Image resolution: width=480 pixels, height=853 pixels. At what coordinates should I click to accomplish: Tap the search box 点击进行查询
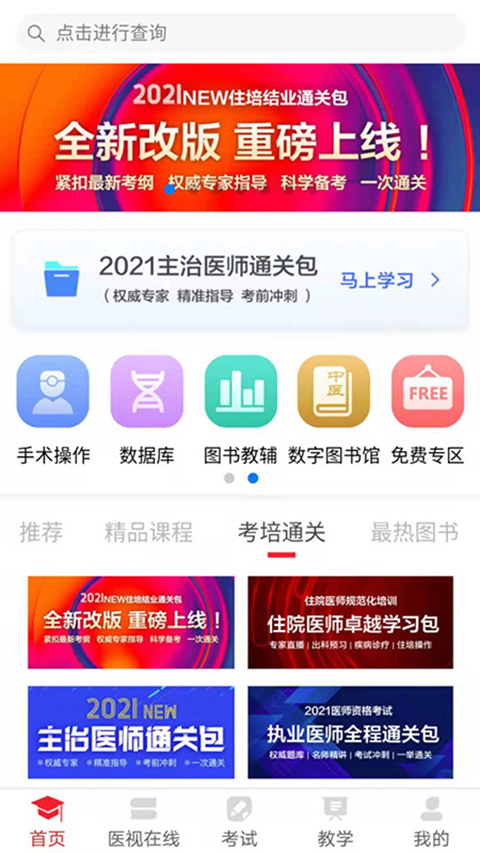click(x=240, y=33)
